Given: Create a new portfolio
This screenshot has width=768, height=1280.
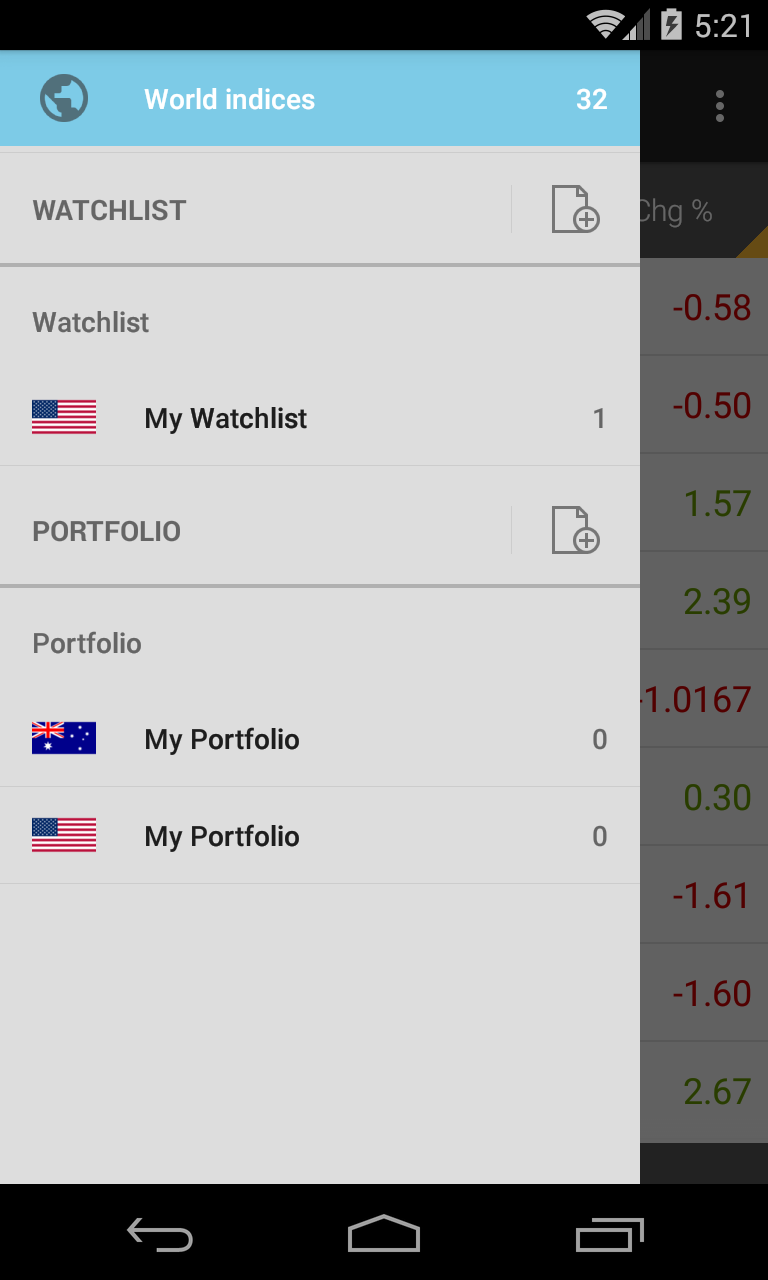Looking at the screenshot, I should click(575, 530).
